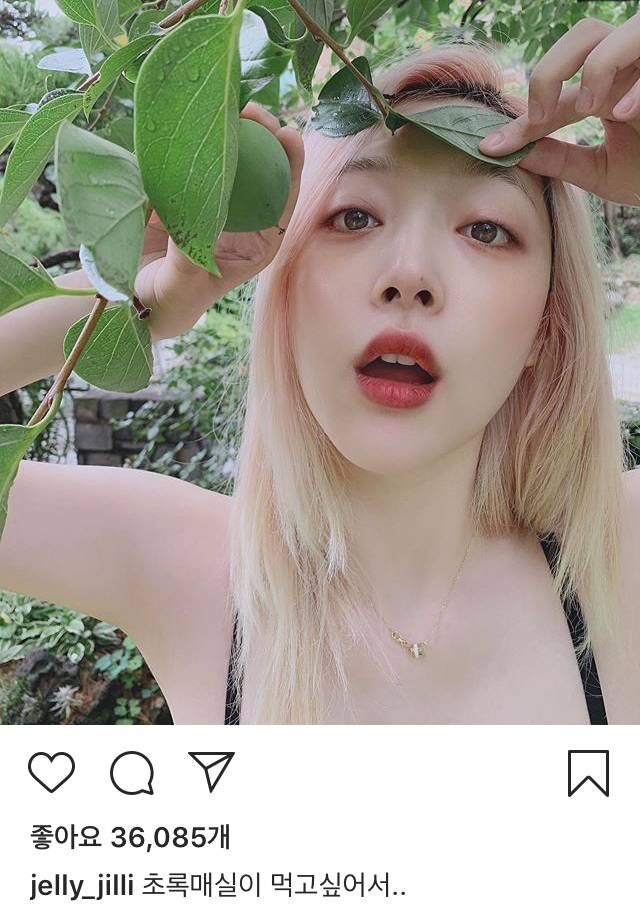
Task: Save the post with the bookmark icon
Action: [x=588, y=772]
